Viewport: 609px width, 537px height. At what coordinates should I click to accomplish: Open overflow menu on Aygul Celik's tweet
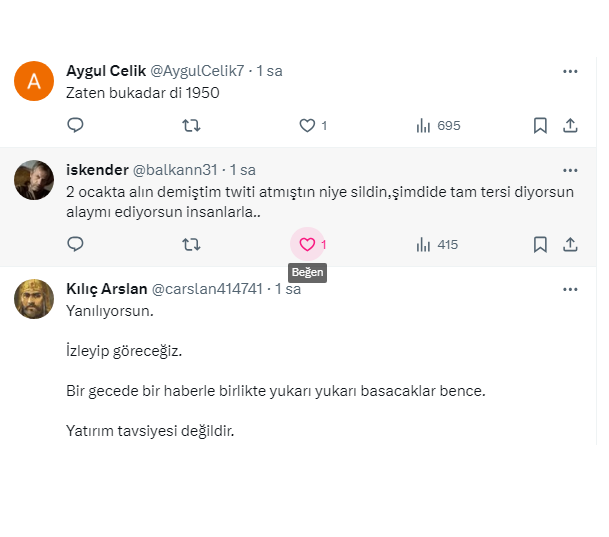[570, 71]
